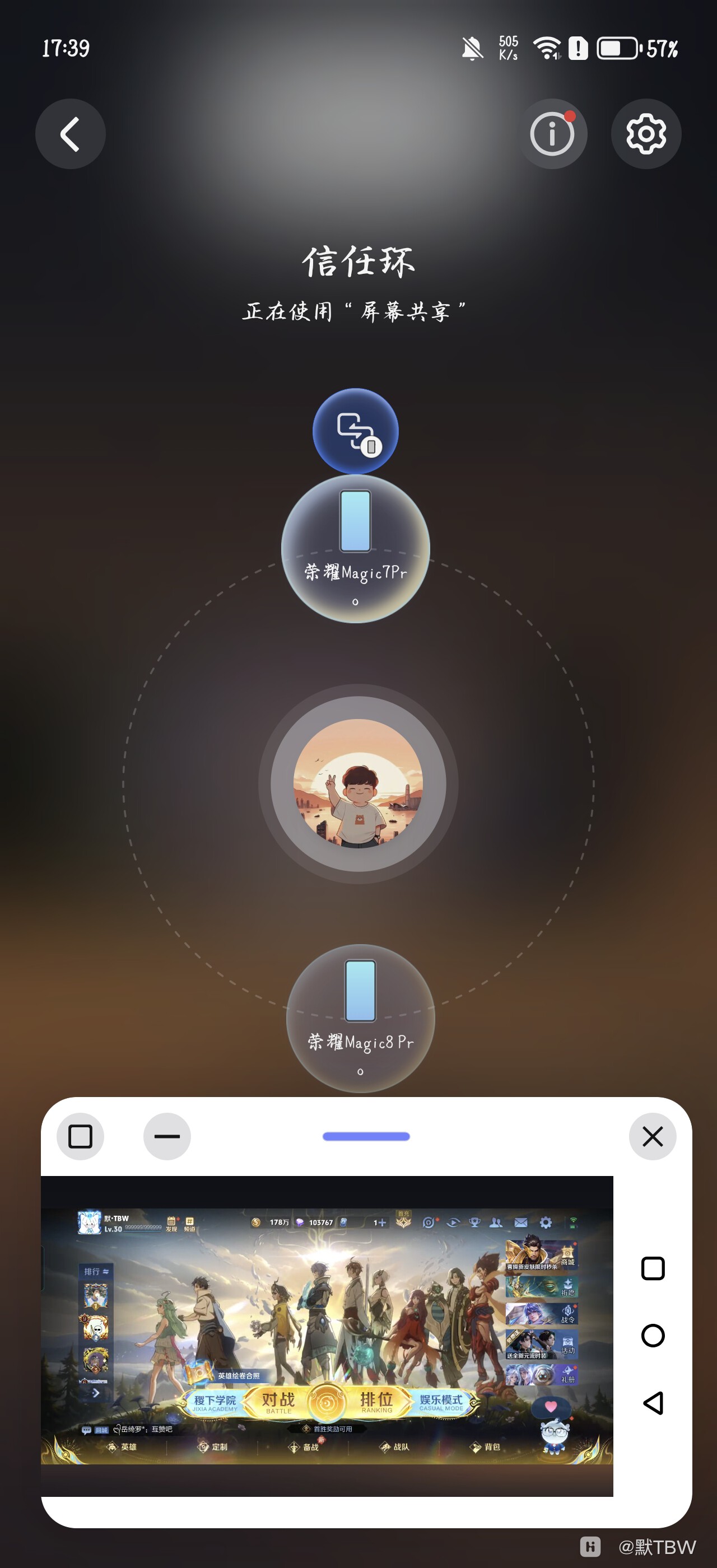Open the center profile avatar
Screen dimensions: 717x1568
pos(358,783)
